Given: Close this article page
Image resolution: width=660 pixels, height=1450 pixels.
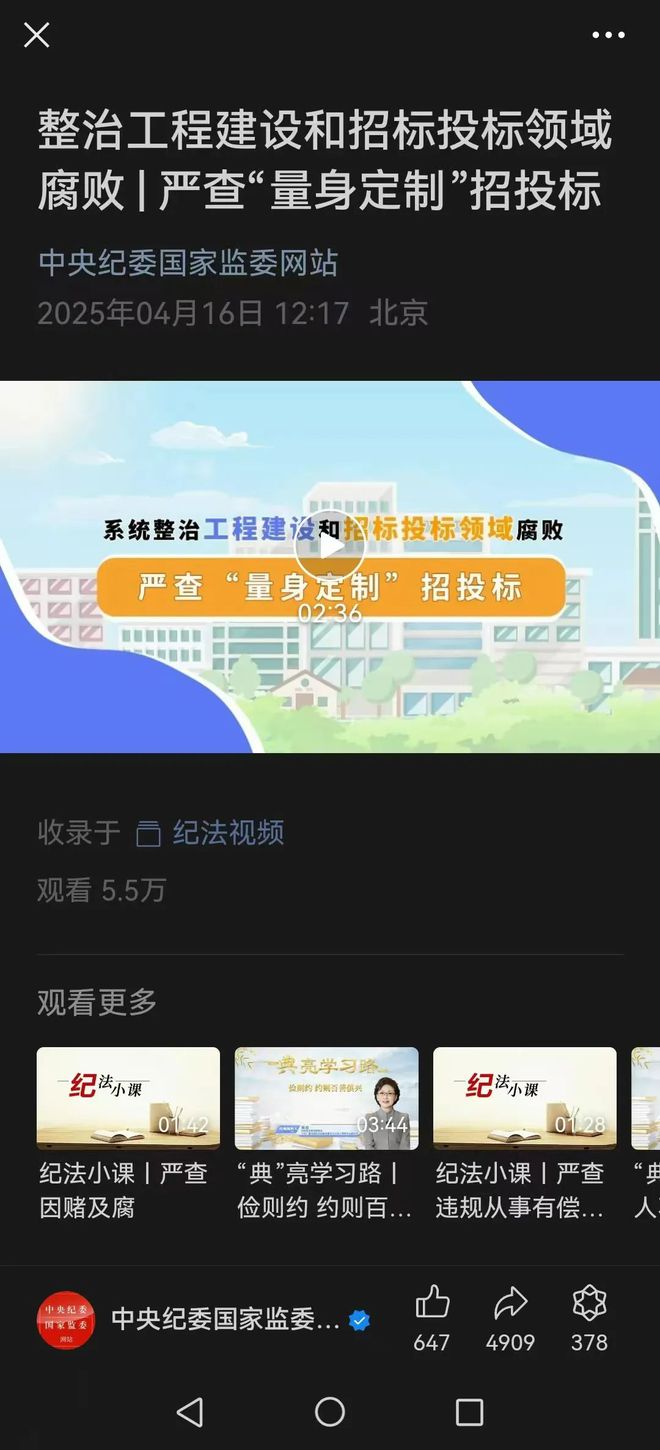Looking at the screenshot, I should [37, 36].
